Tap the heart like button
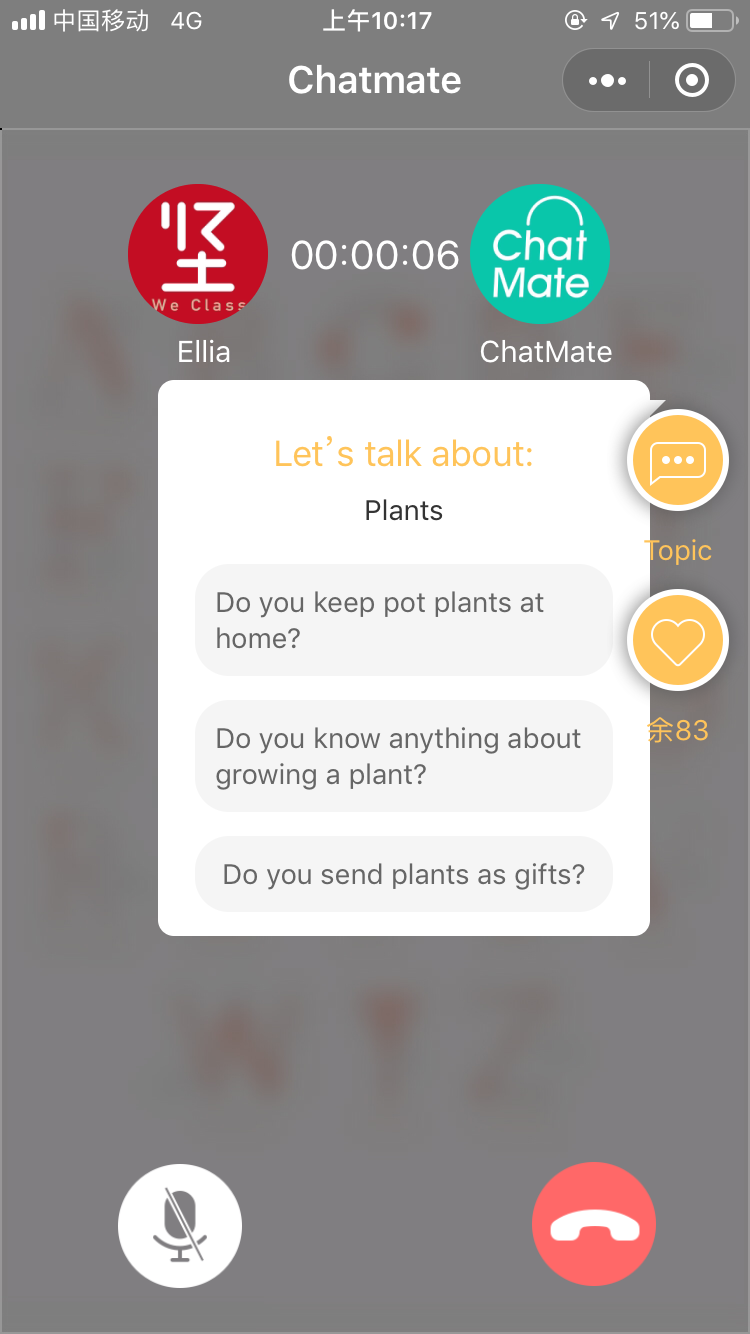 (678, 640)
